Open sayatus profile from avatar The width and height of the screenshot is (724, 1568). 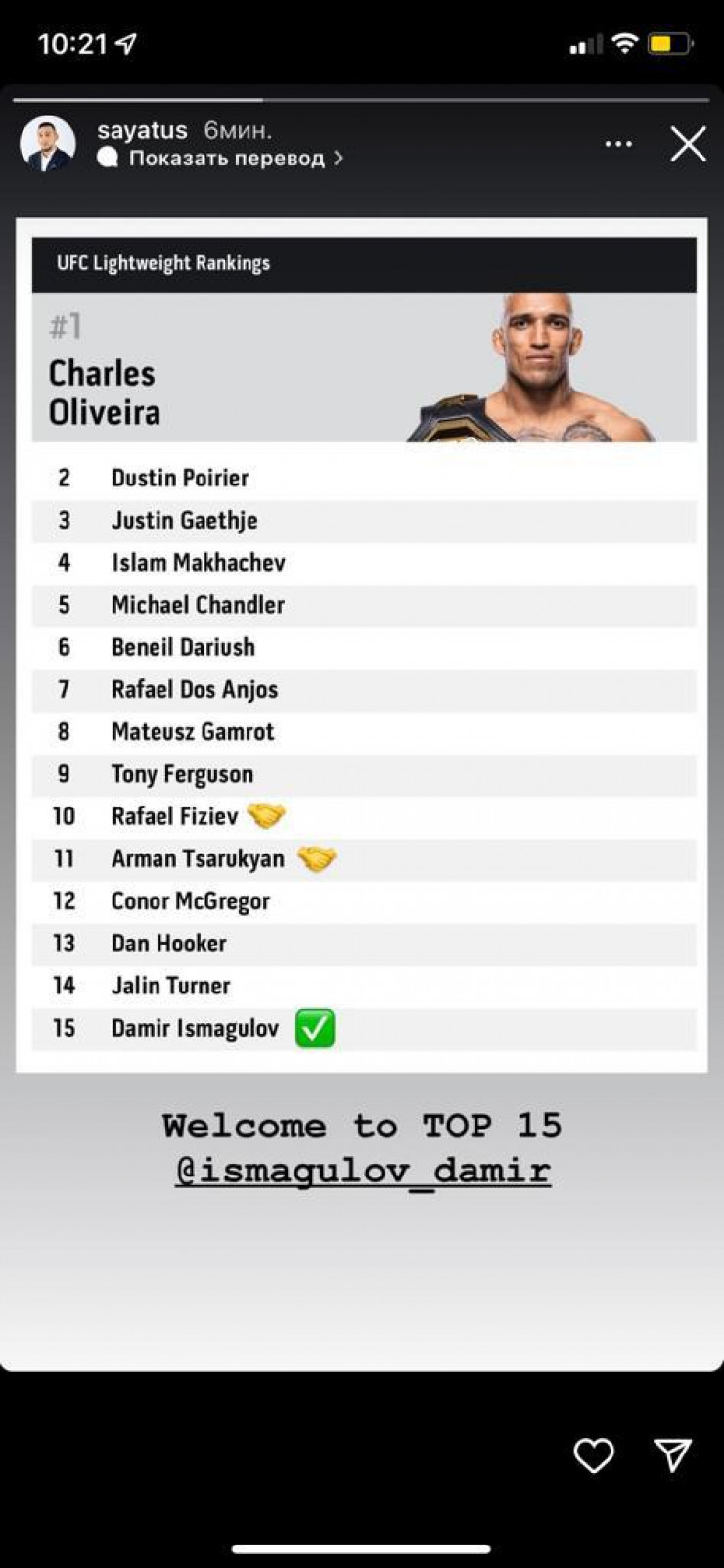click(48, 144)
